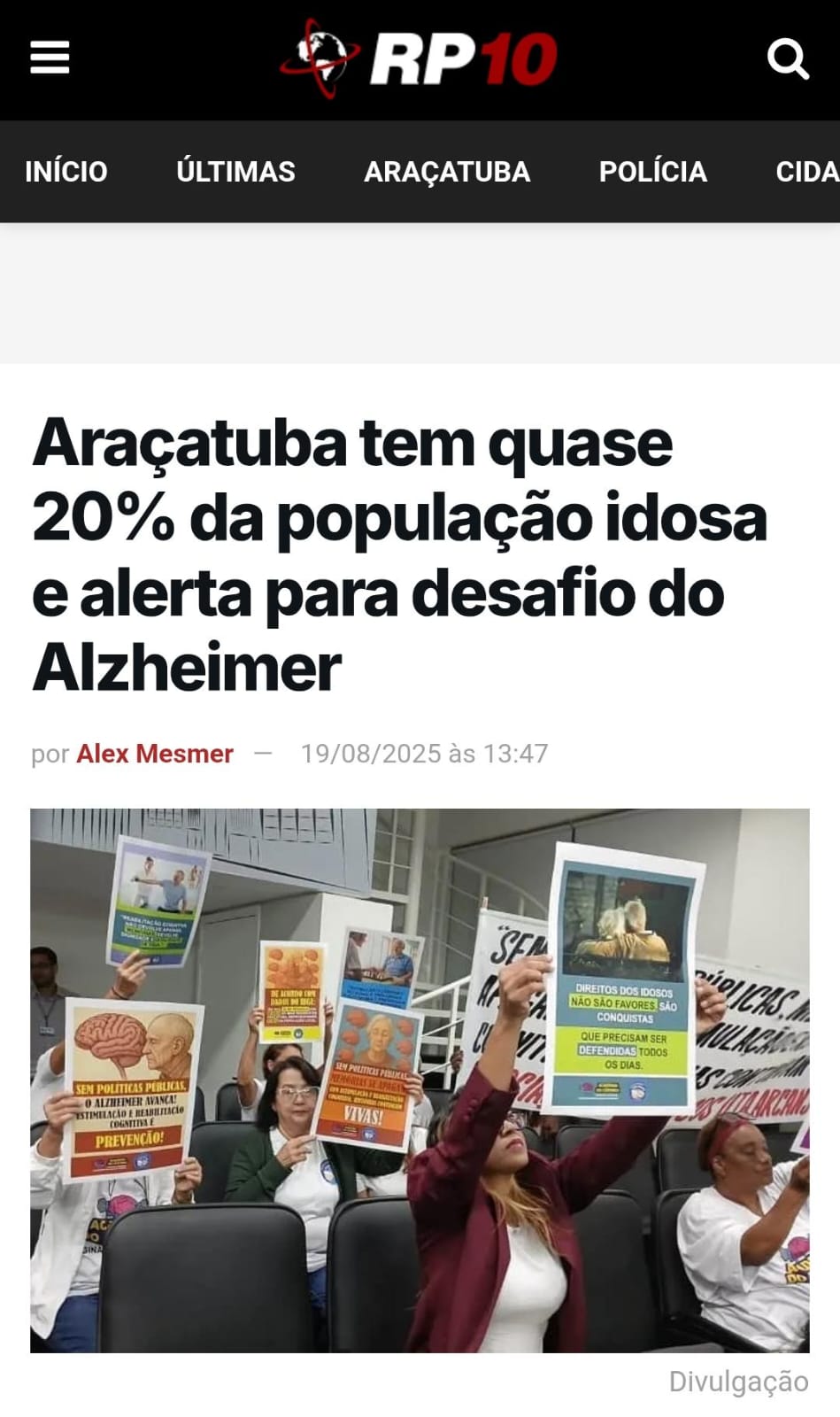Open the Polícia section
The width and height of the screenshot is (840, 1417).
pyautogui.click(x=652, y=172)
